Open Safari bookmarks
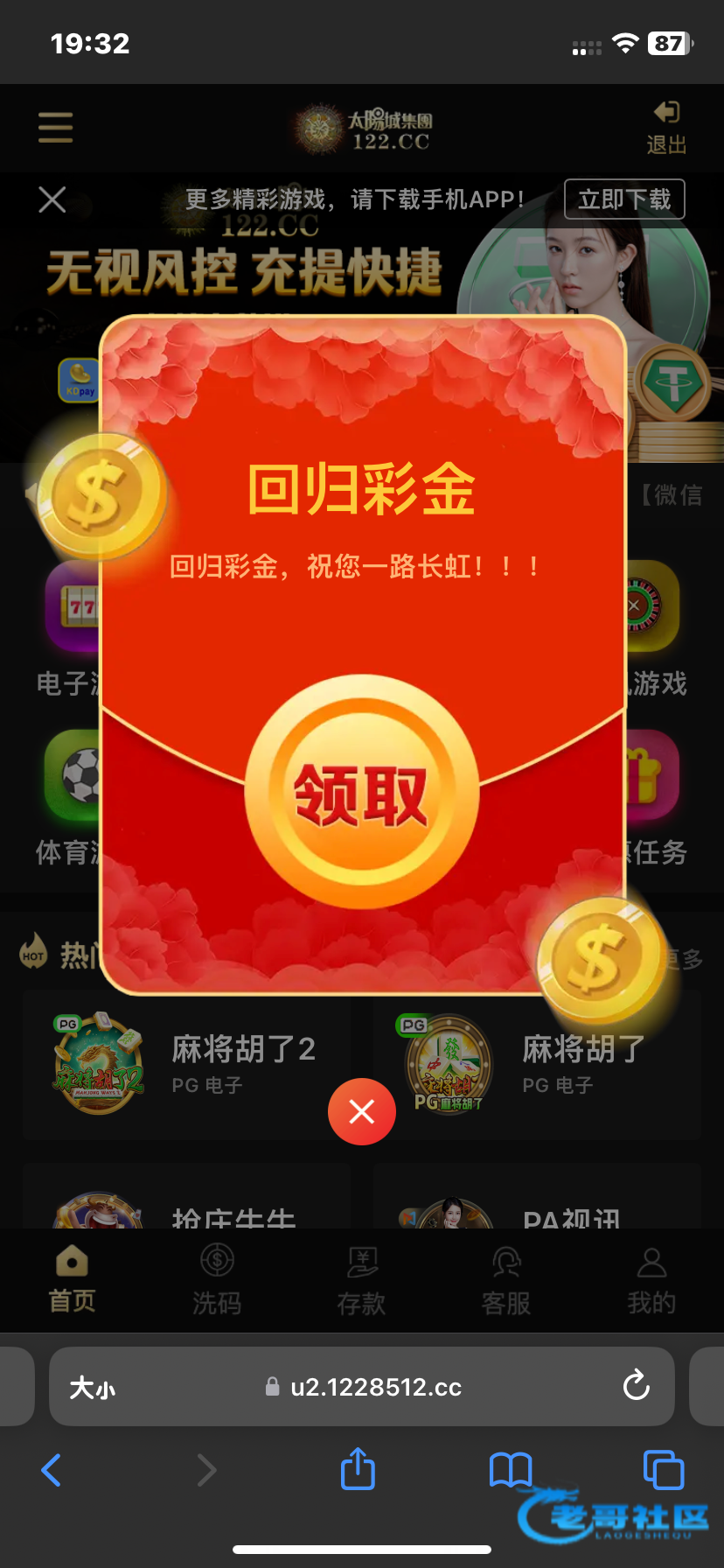724x1568 pixels. (511, 1470)
